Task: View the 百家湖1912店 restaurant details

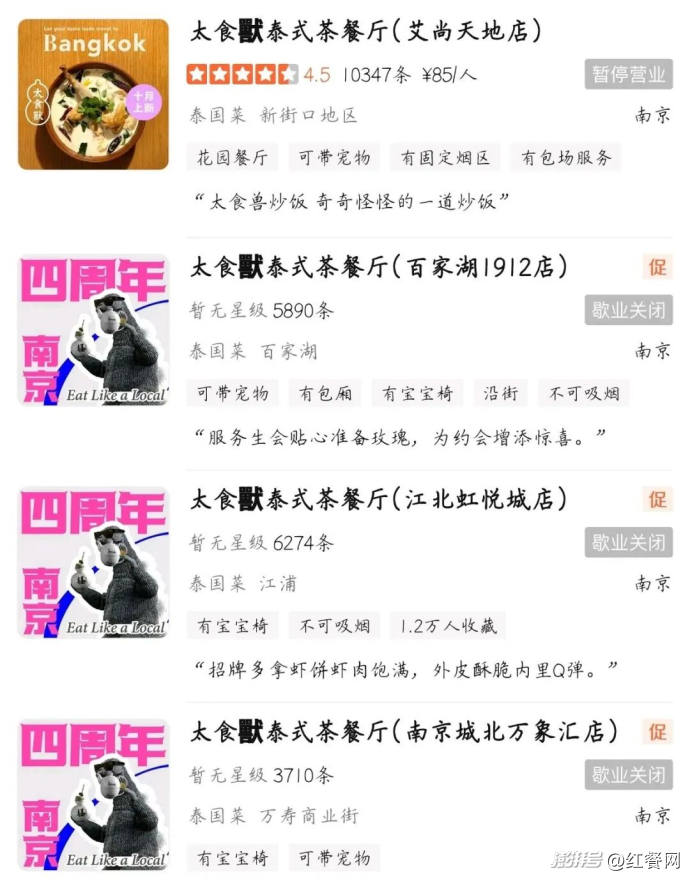Action: [x=378, y=267]
